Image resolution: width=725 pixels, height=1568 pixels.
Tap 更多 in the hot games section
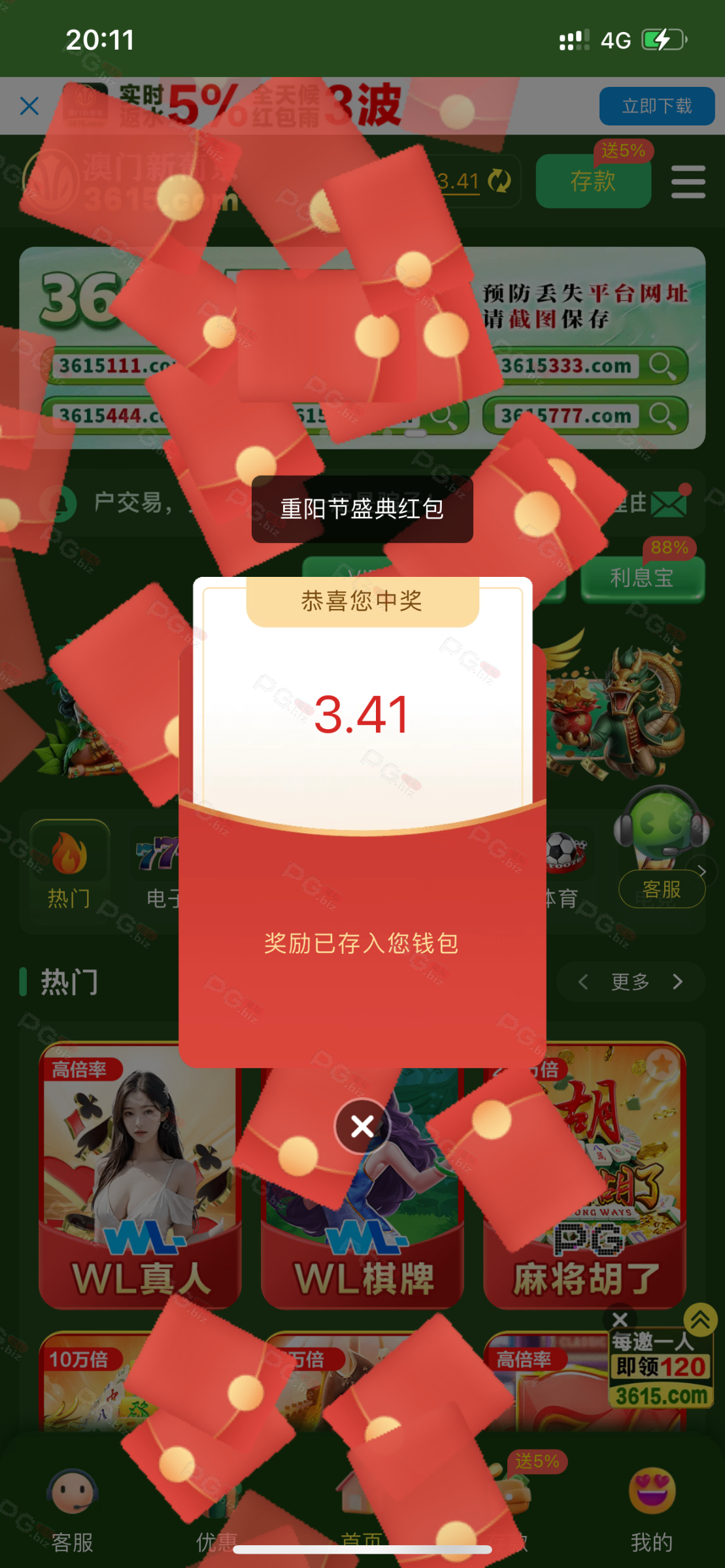630,981
